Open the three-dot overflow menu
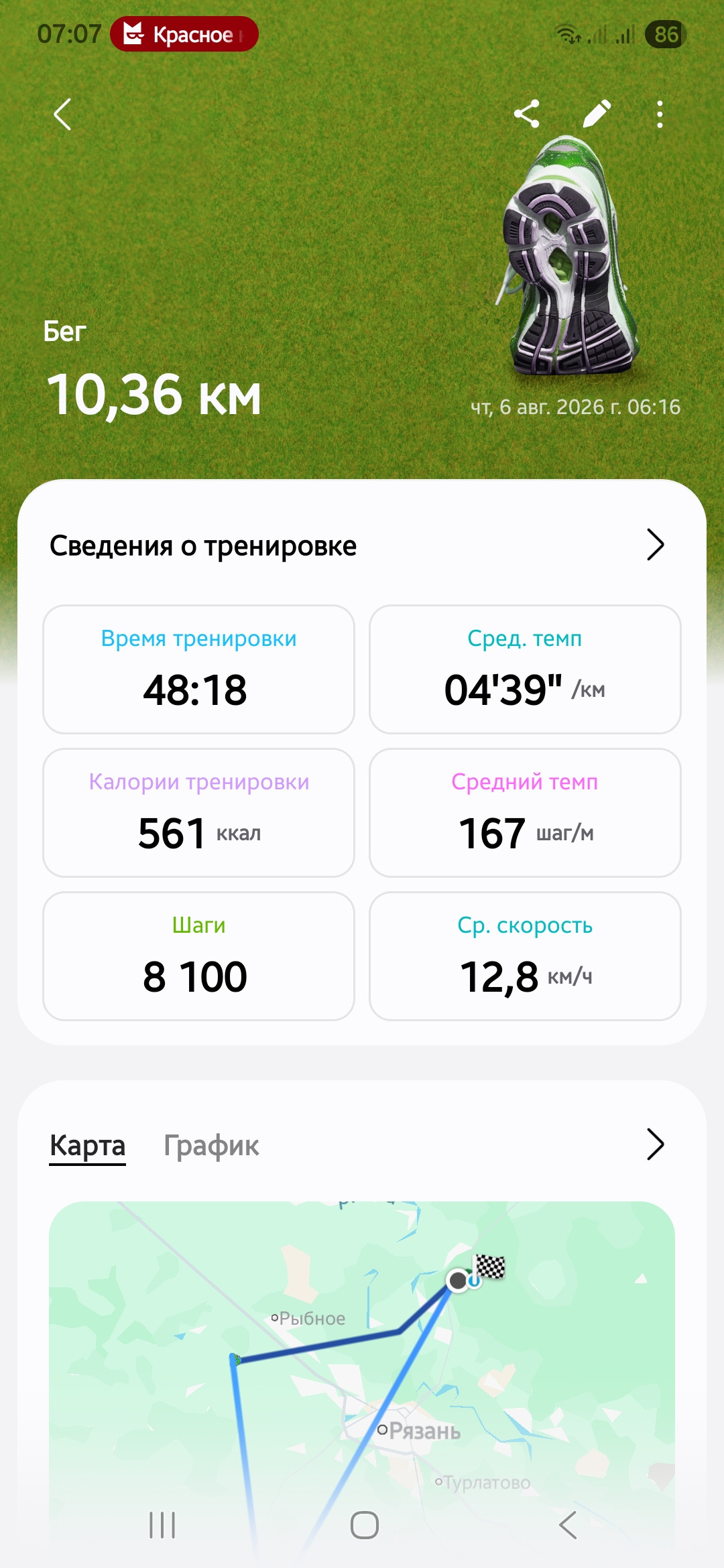Viewport: 724px width, 1568px height. [660, 114]
